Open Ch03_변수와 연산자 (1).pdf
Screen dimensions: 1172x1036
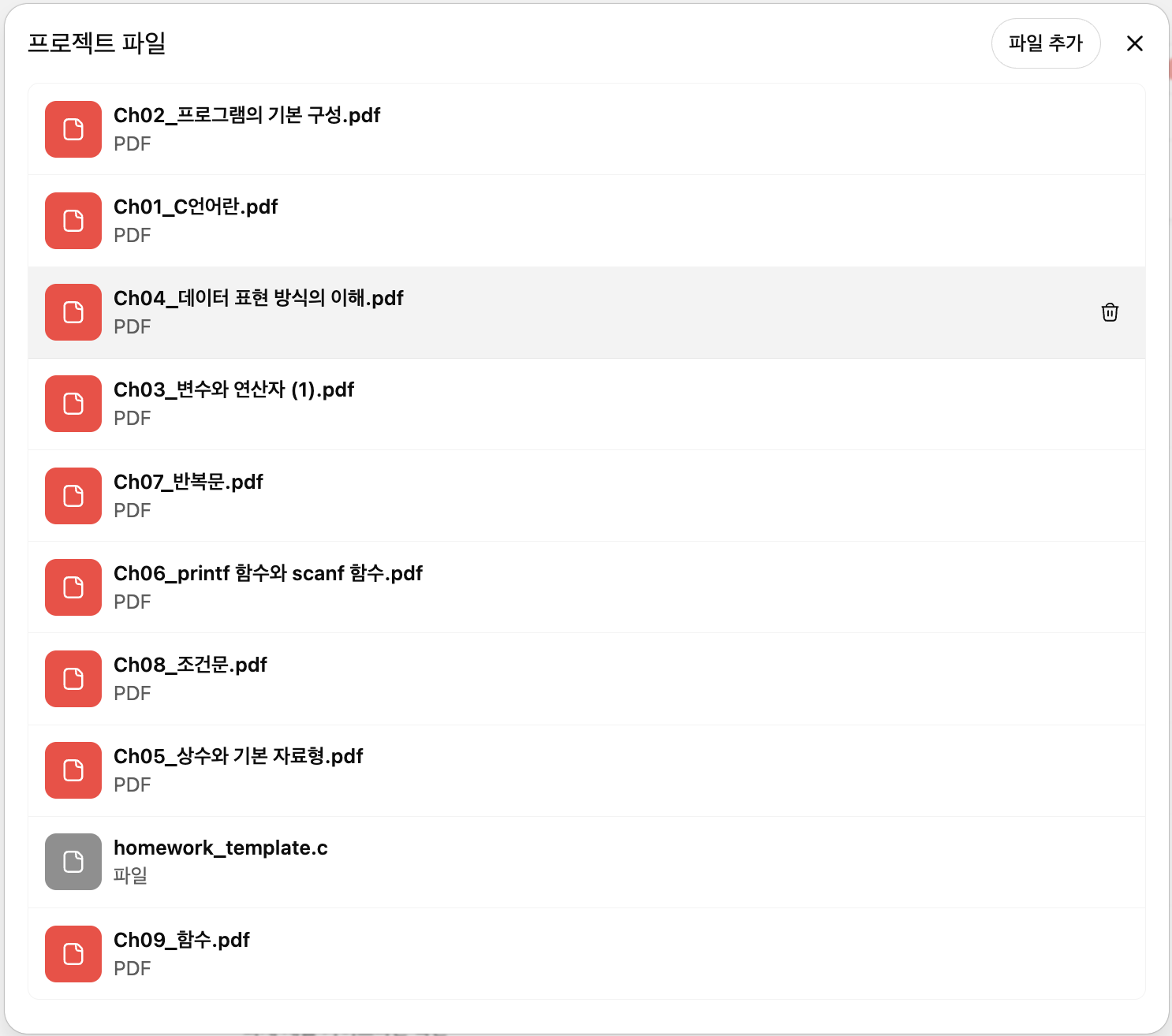[x=233, y=390]
